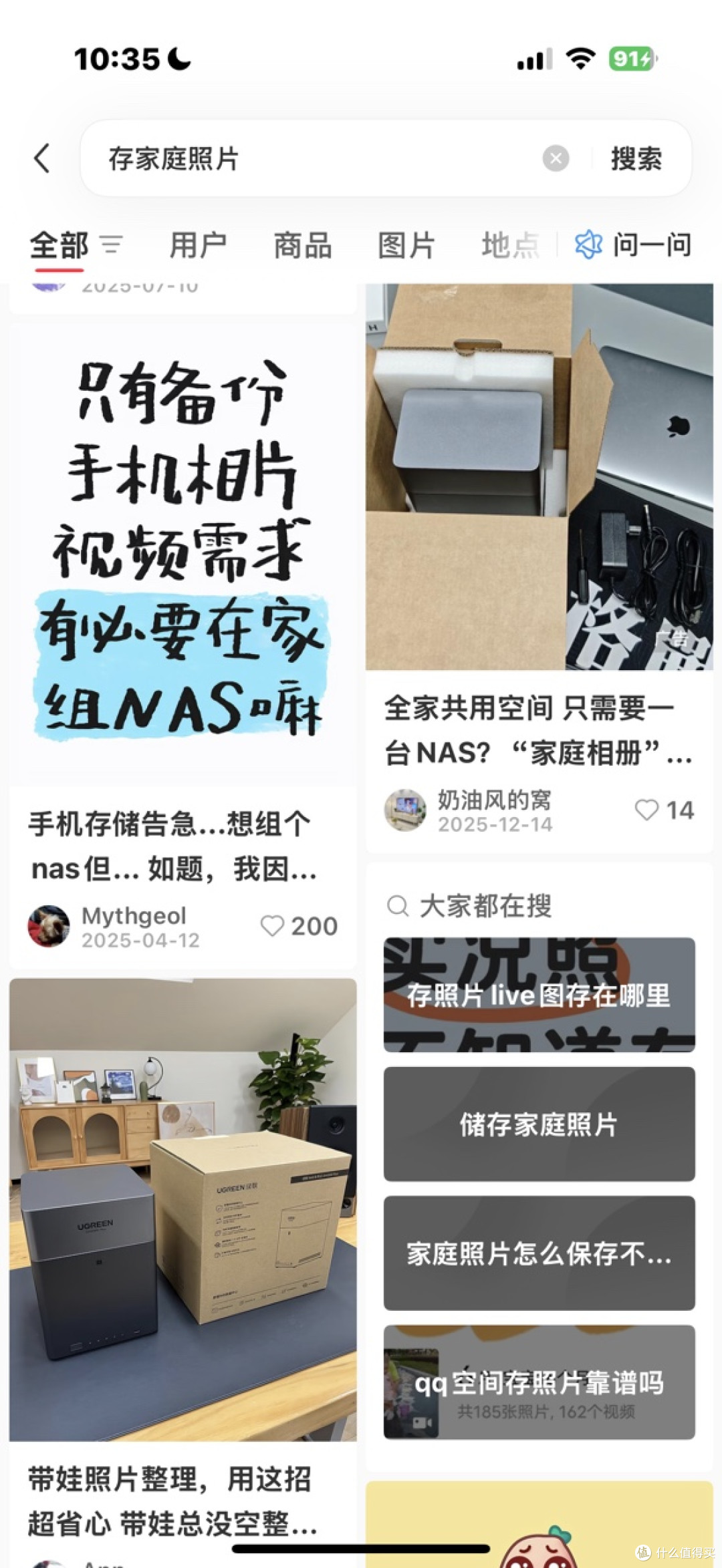Clear the search text with the X icon
Image resolution: width=722 pixels, height=1568 pixels.
[556, 158]
